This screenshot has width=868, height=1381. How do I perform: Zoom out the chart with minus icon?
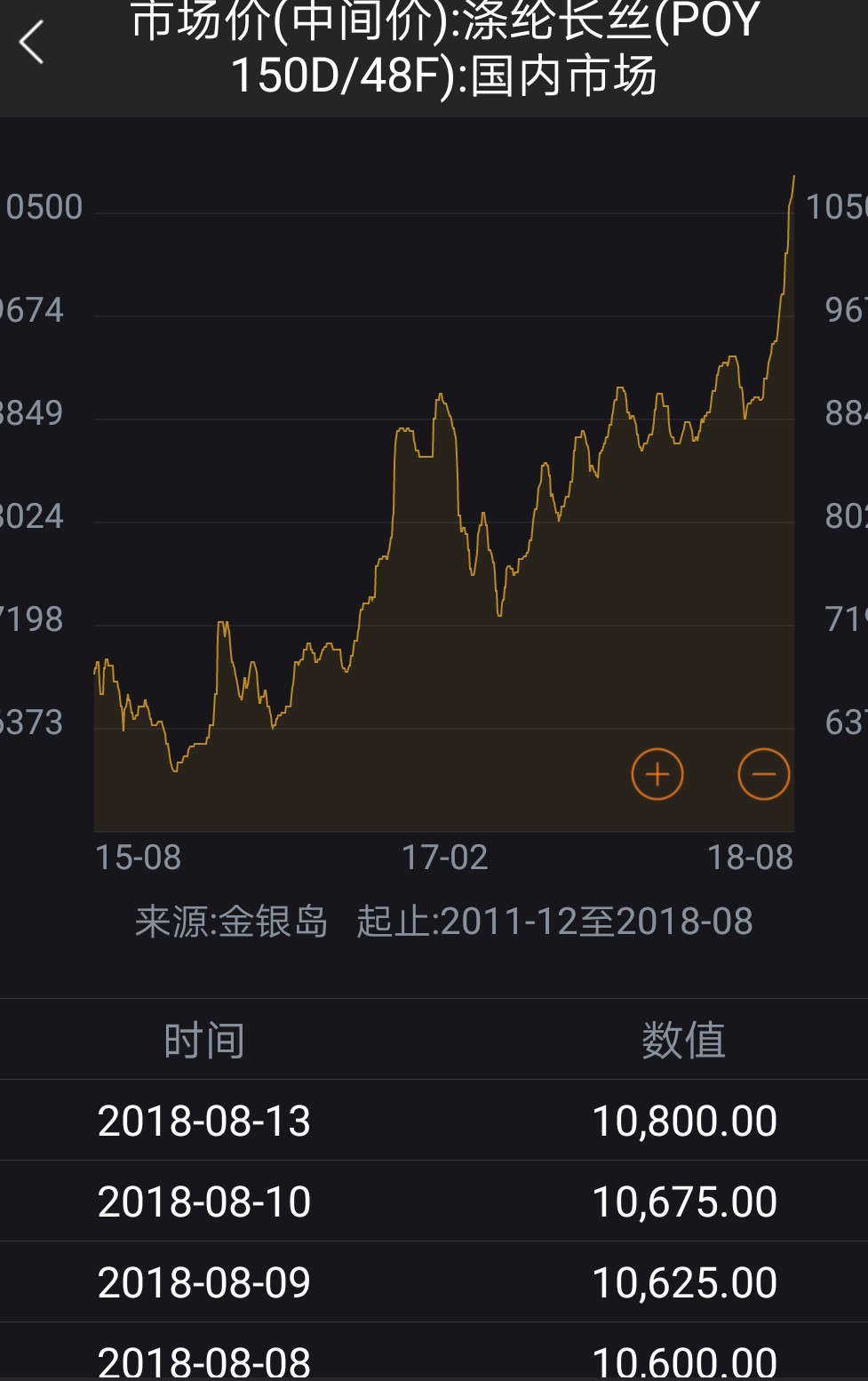click(763, 774)
